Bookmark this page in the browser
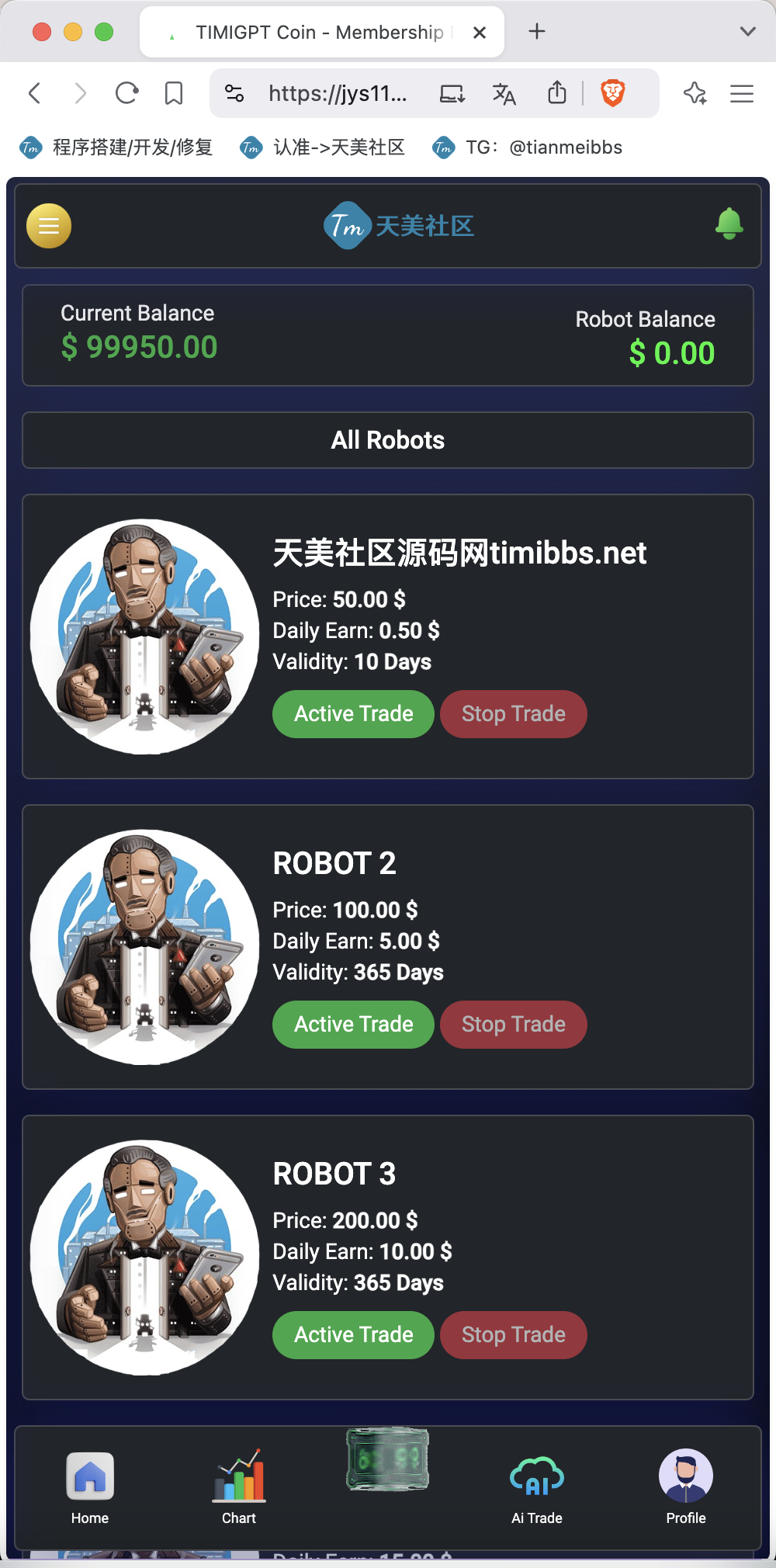Image resolution: width=776 pixels, height=1568 pixels. pos(174,93)
